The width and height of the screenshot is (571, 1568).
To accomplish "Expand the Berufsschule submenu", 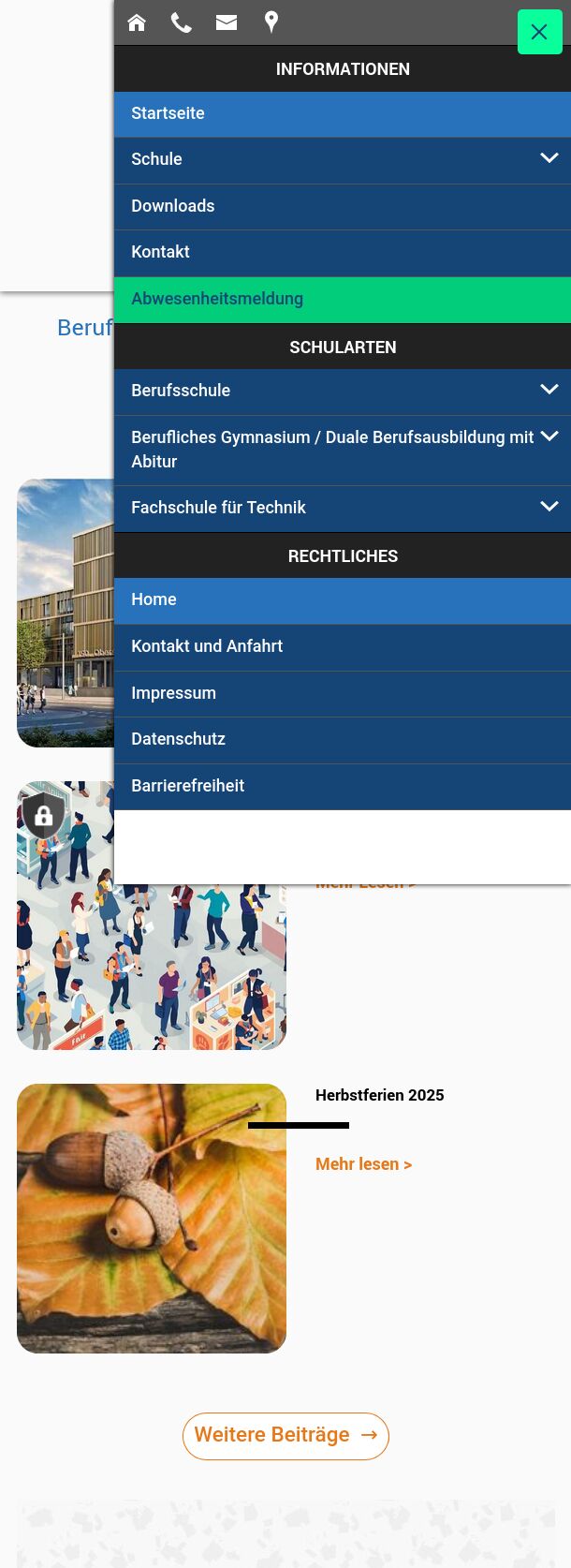I will (549, 390).
